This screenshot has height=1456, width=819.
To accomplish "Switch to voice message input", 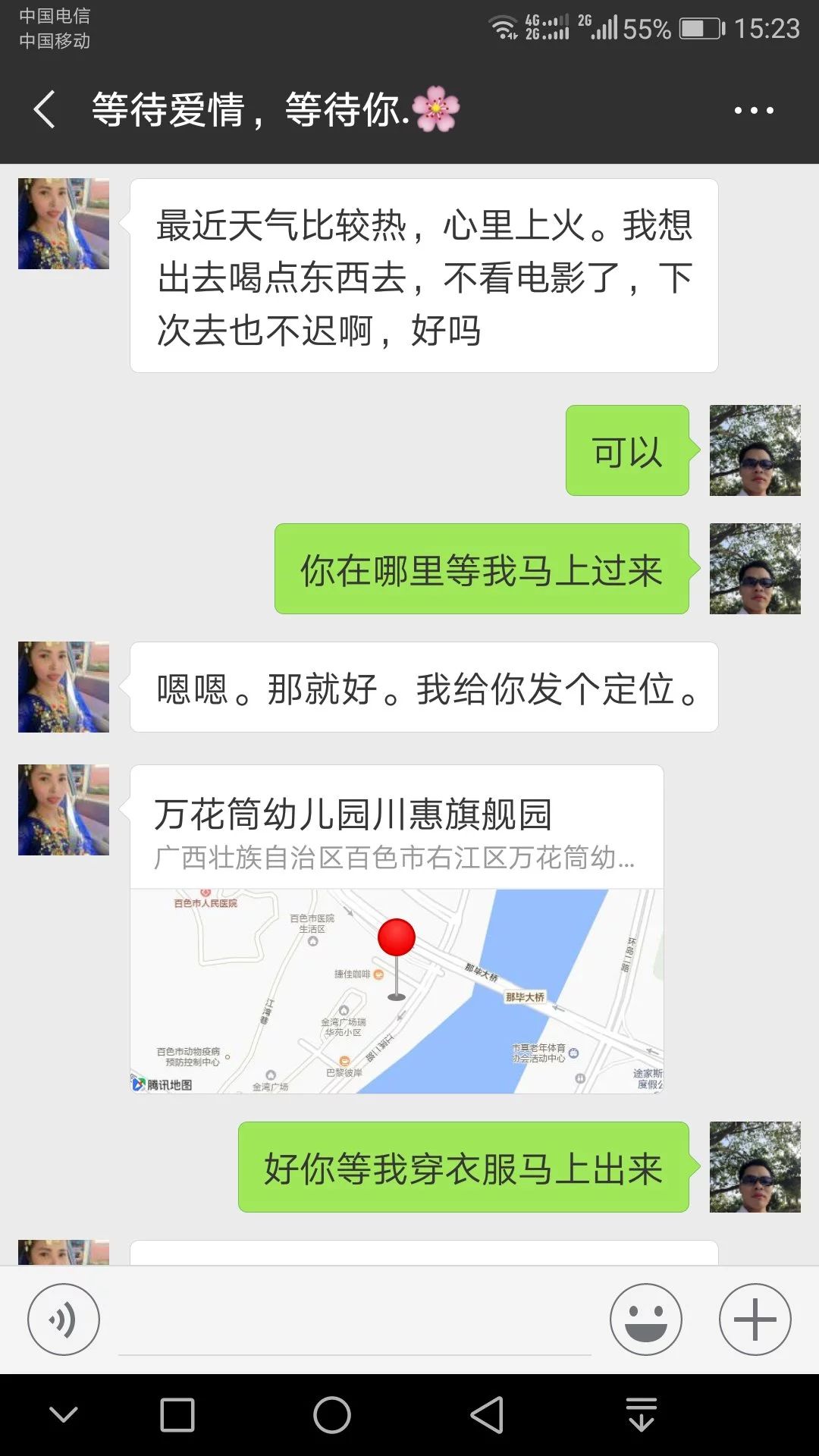I will click(x=64, y=1319).
